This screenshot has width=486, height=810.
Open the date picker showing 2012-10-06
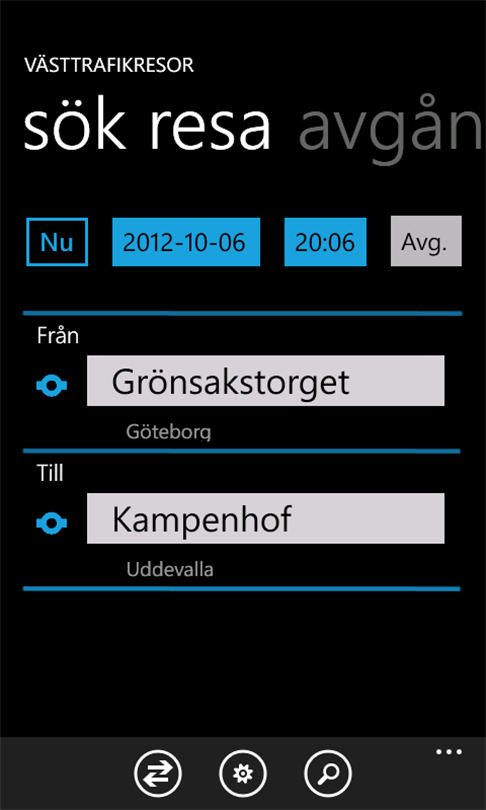[x=186, y=242]
